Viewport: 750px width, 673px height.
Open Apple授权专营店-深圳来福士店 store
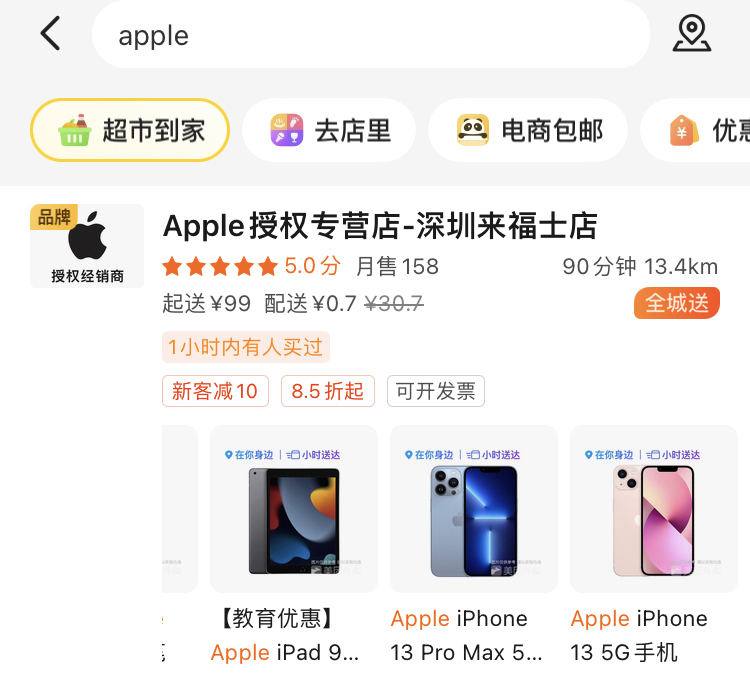[x=380, y=226]
